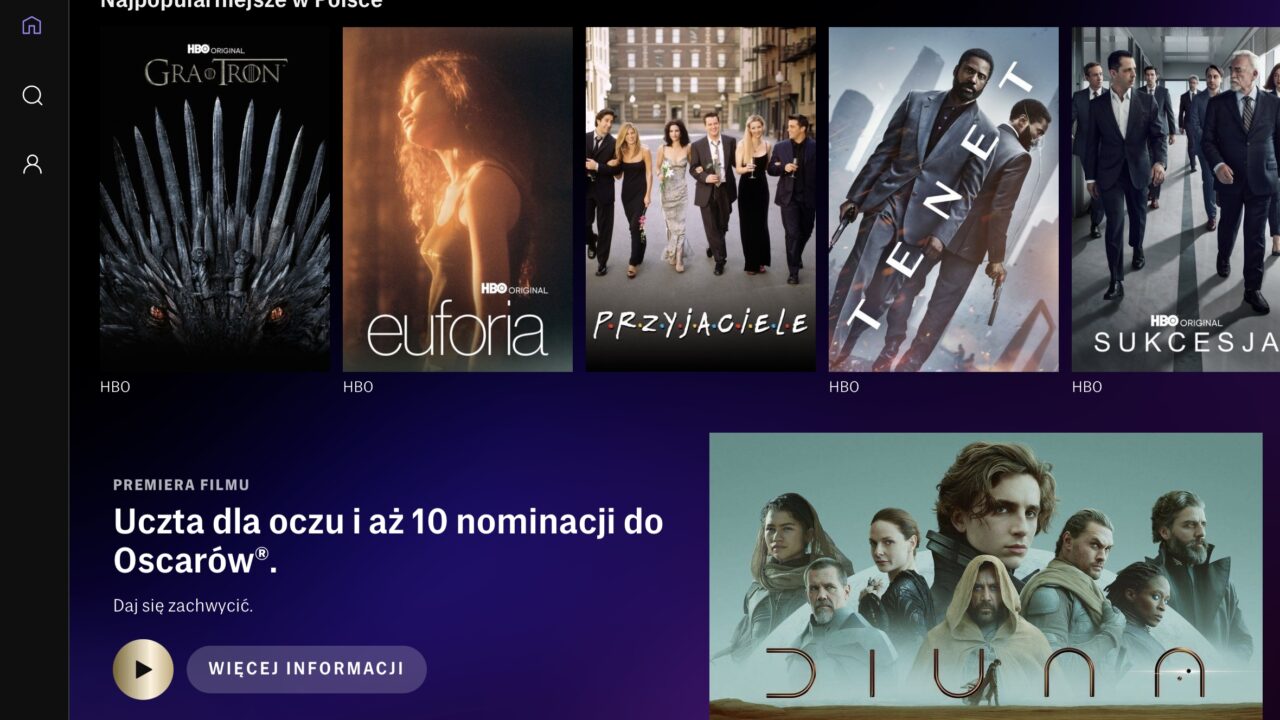Open the search icon in sidebar
Image resolution: width=1280 pixels, height=720 pixels.
pos(32,96)
